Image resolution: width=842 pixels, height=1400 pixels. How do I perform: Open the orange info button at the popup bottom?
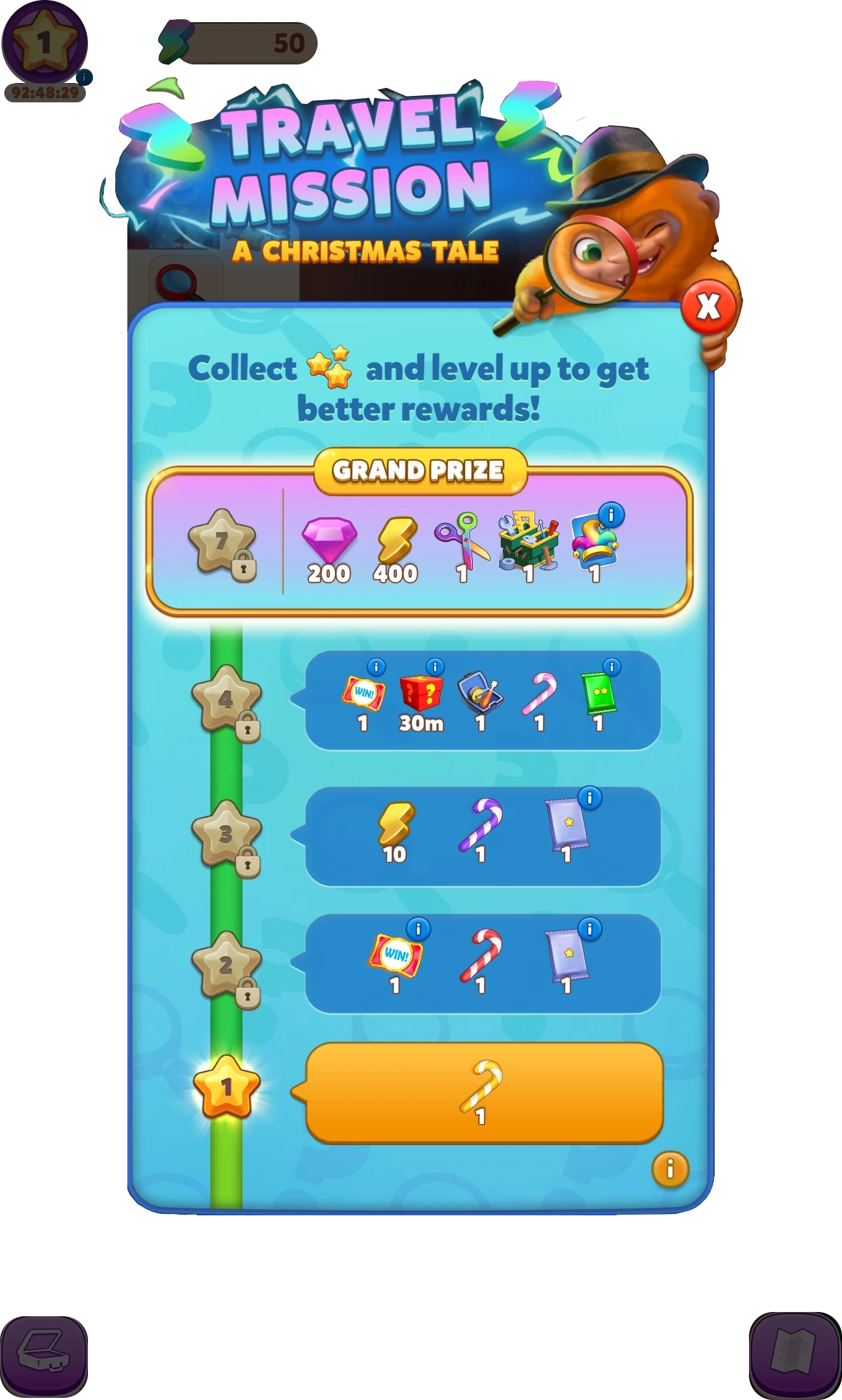pos(670,1169)
